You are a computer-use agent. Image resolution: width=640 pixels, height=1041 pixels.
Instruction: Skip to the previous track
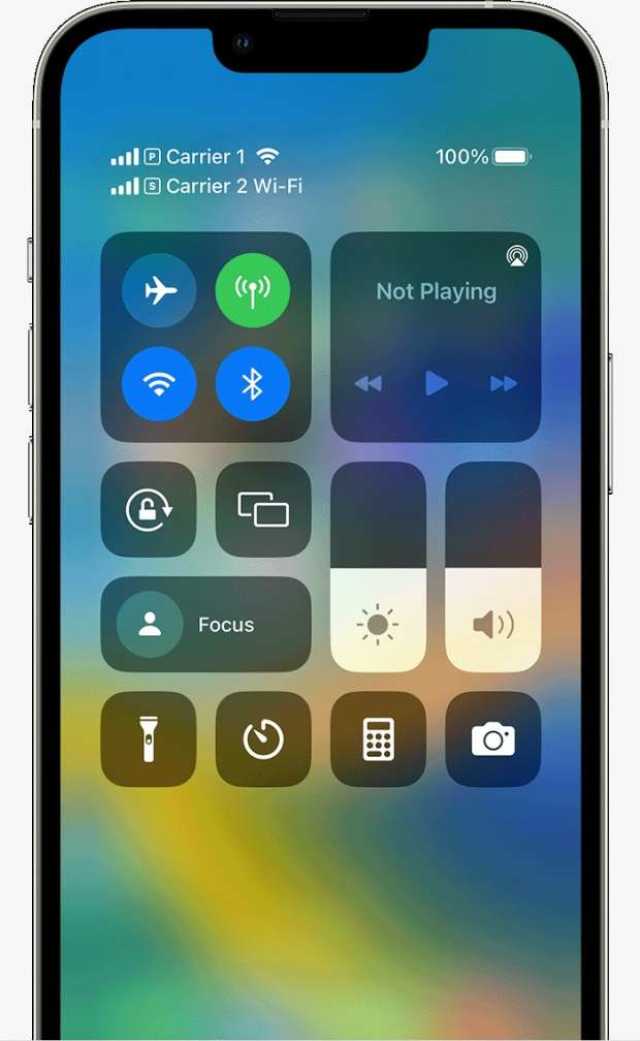tap(368, 384)
